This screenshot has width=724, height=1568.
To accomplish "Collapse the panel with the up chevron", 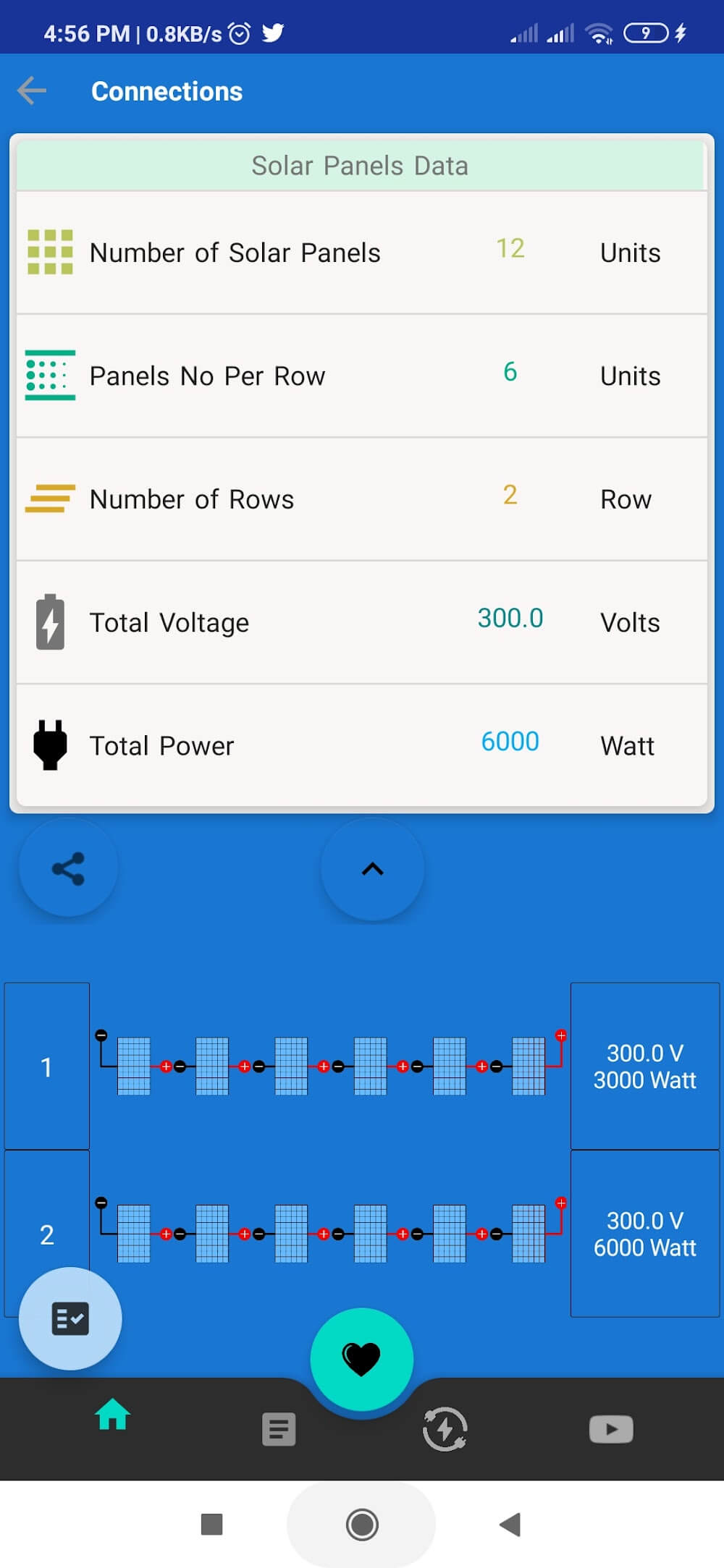I will [x=372, y=869].
